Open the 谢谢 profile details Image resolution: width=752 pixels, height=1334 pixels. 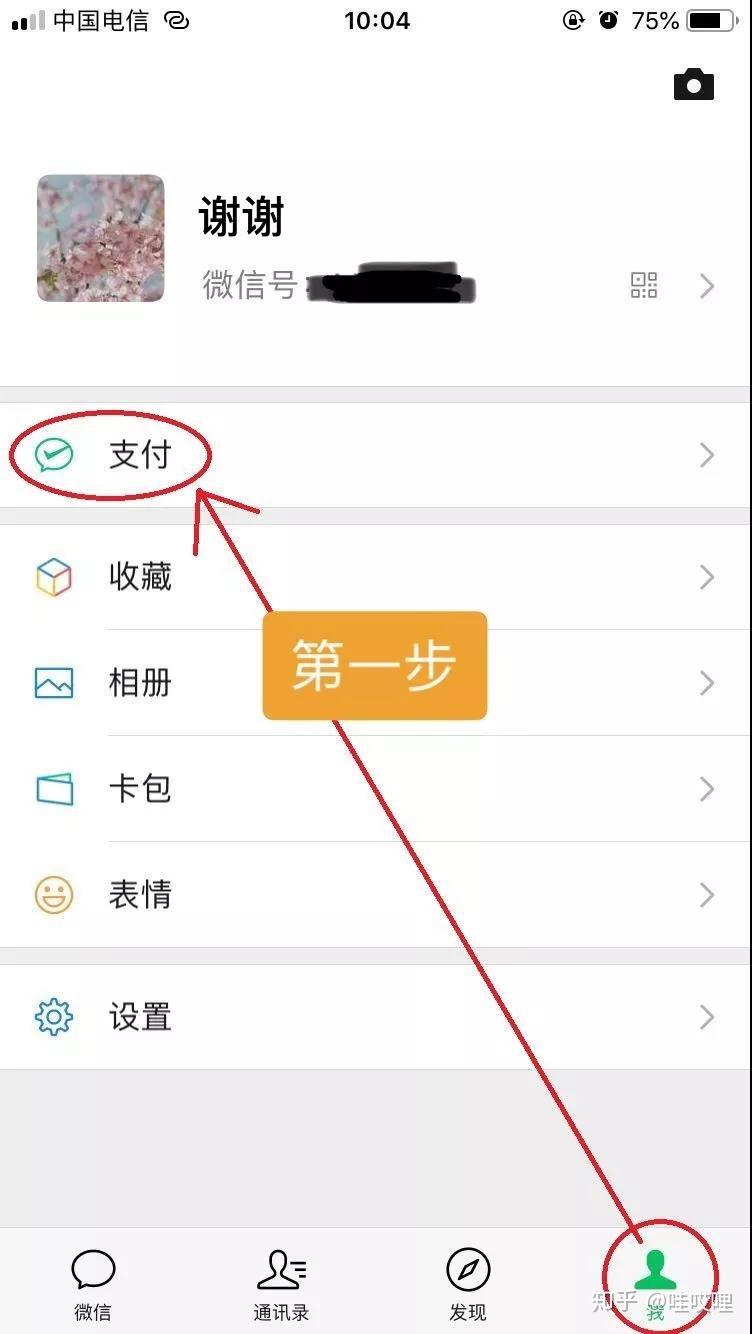click(242, 218)
